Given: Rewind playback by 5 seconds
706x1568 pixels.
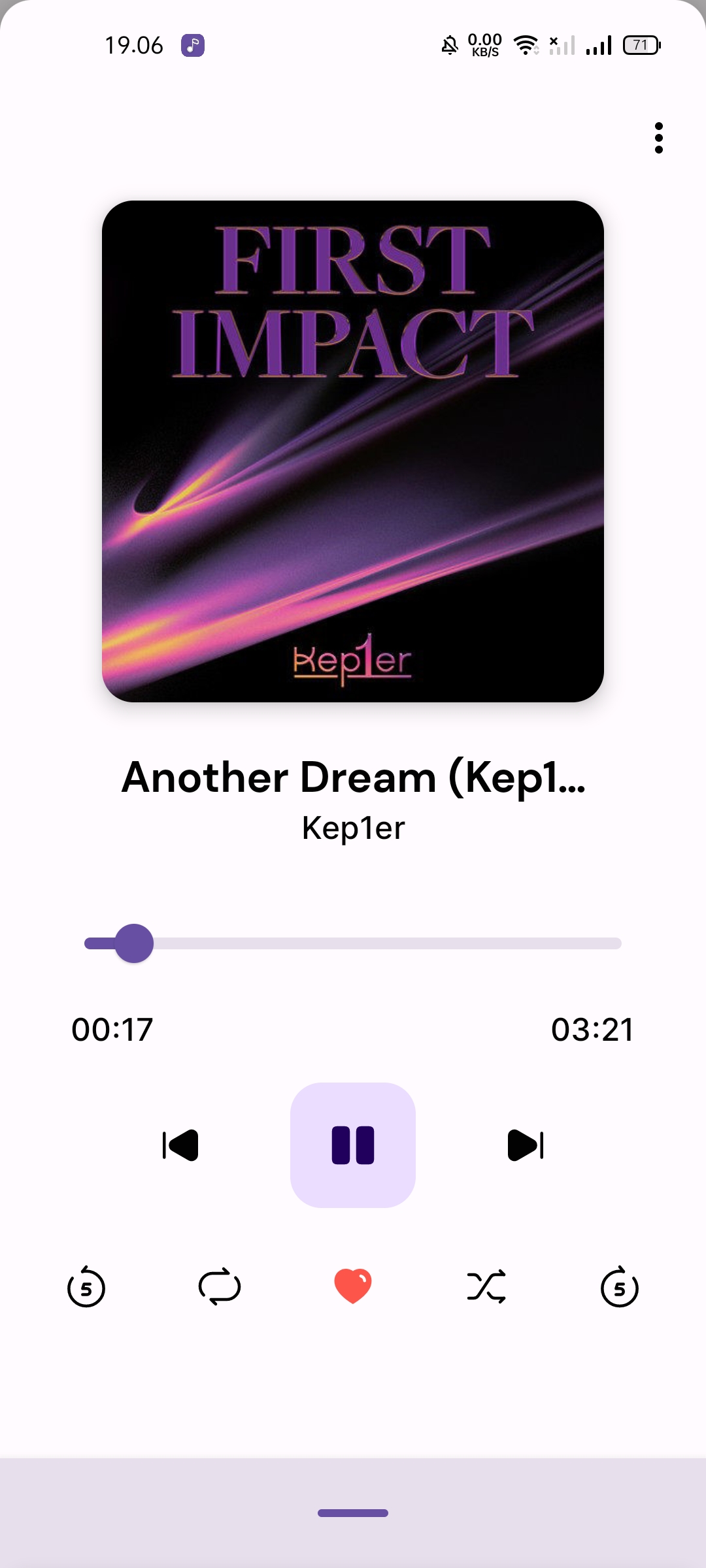Looking at the screenshot, I should (86, 1287).
